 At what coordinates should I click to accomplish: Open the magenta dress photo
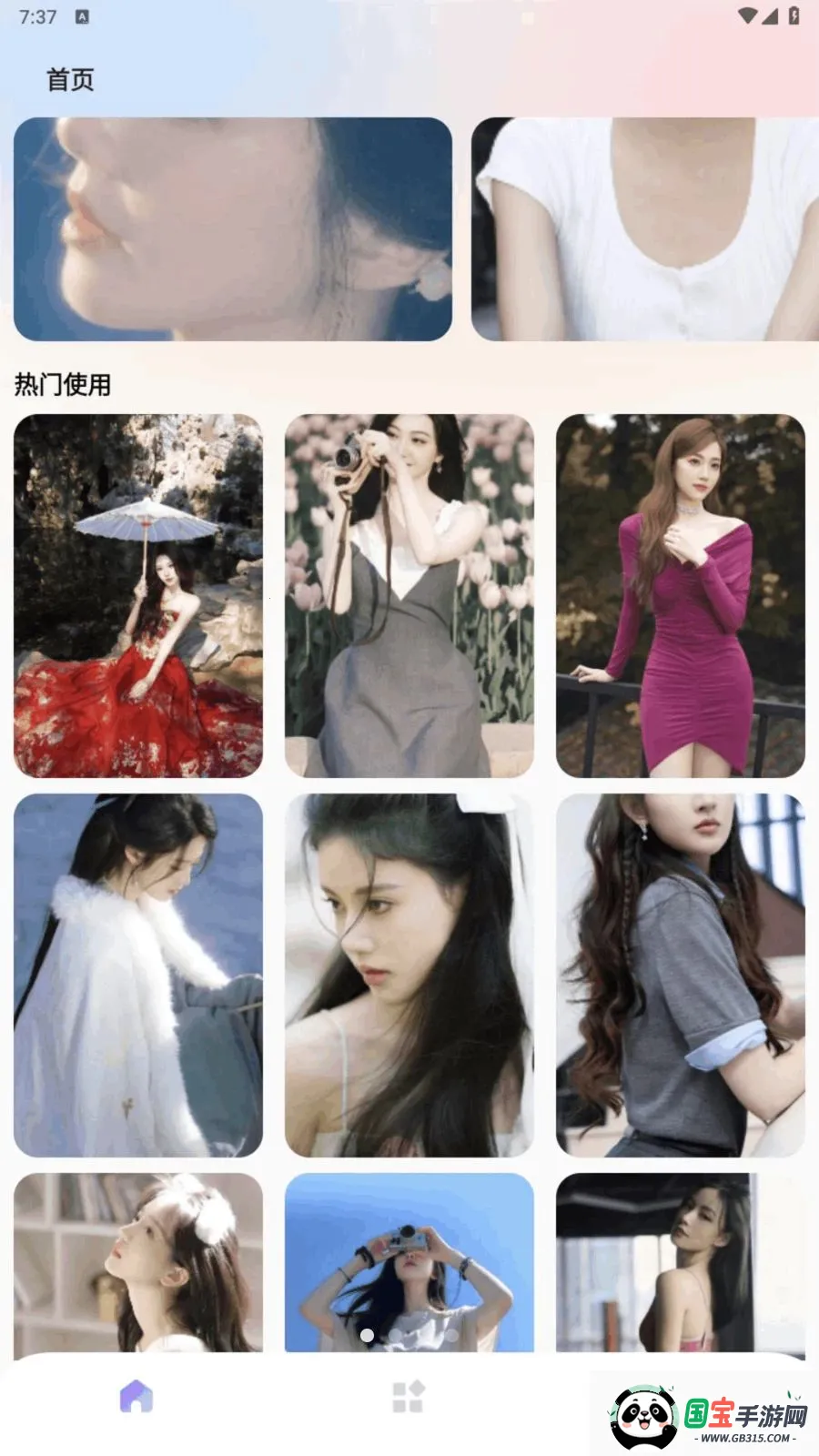coord(681,596)
